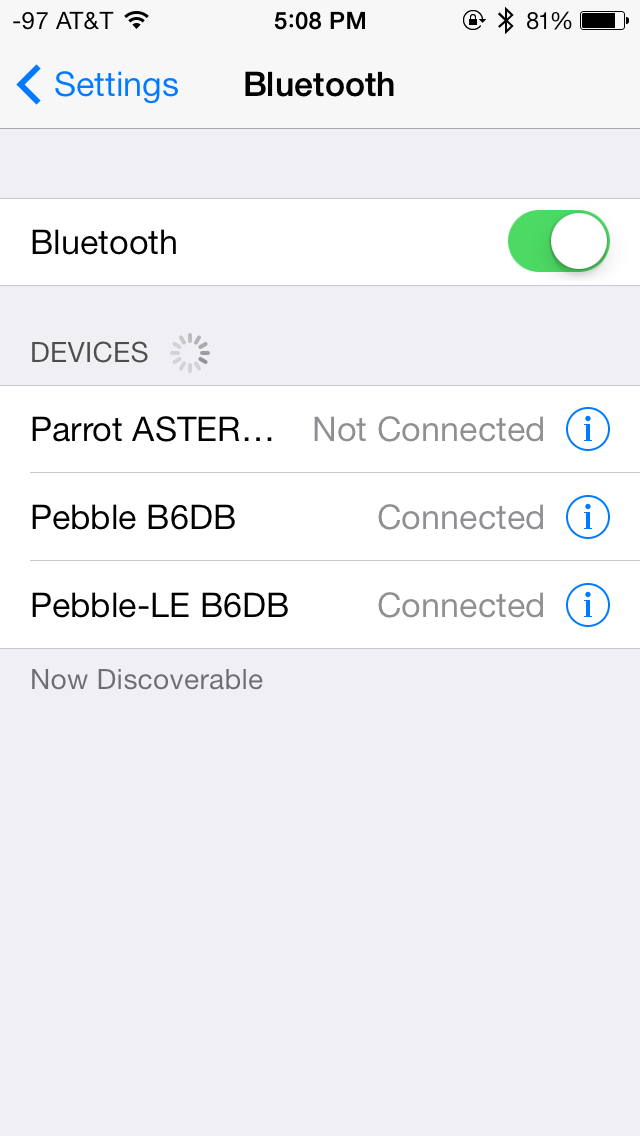
Task: Turn off the Bluetooth switch
Action: 558,241
